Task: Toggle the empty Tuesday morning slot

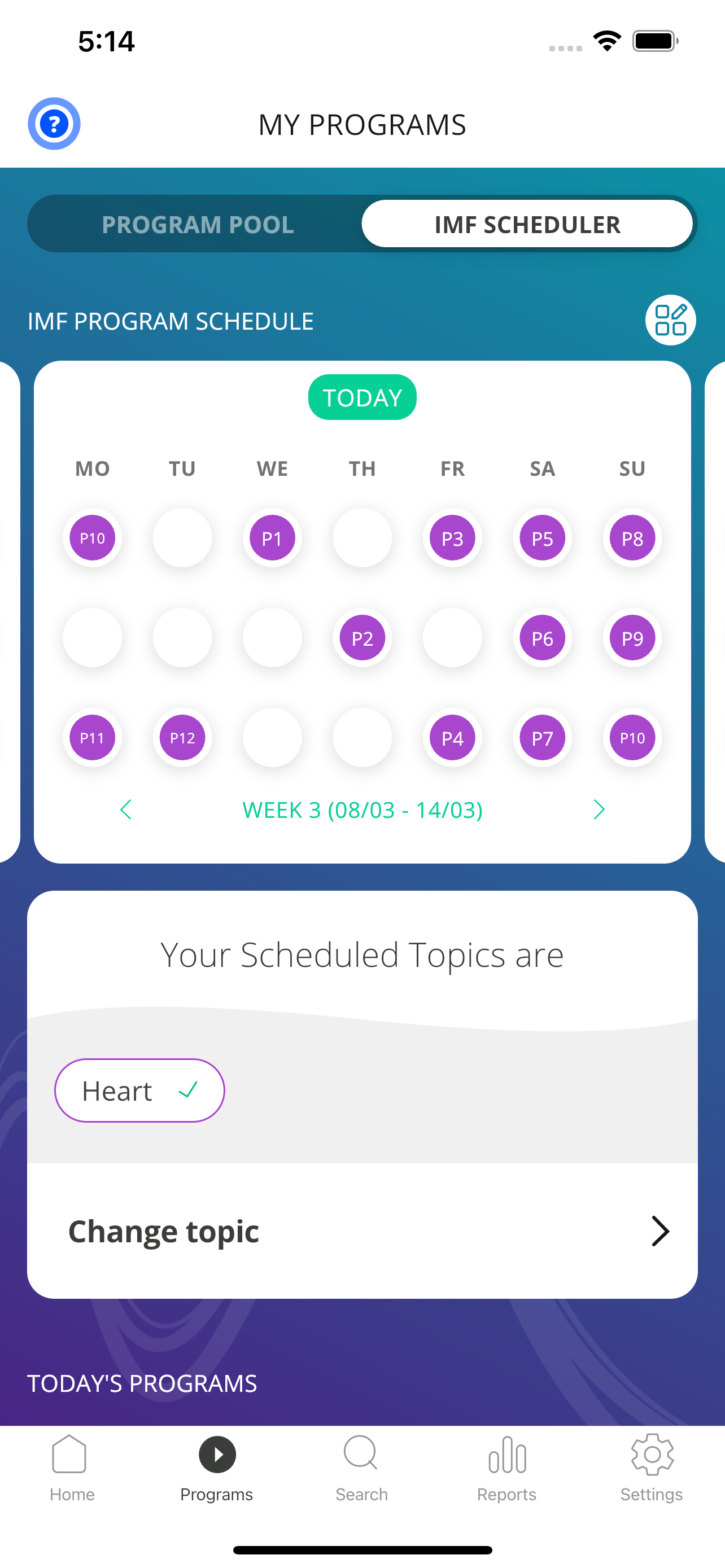Action: 182,537
